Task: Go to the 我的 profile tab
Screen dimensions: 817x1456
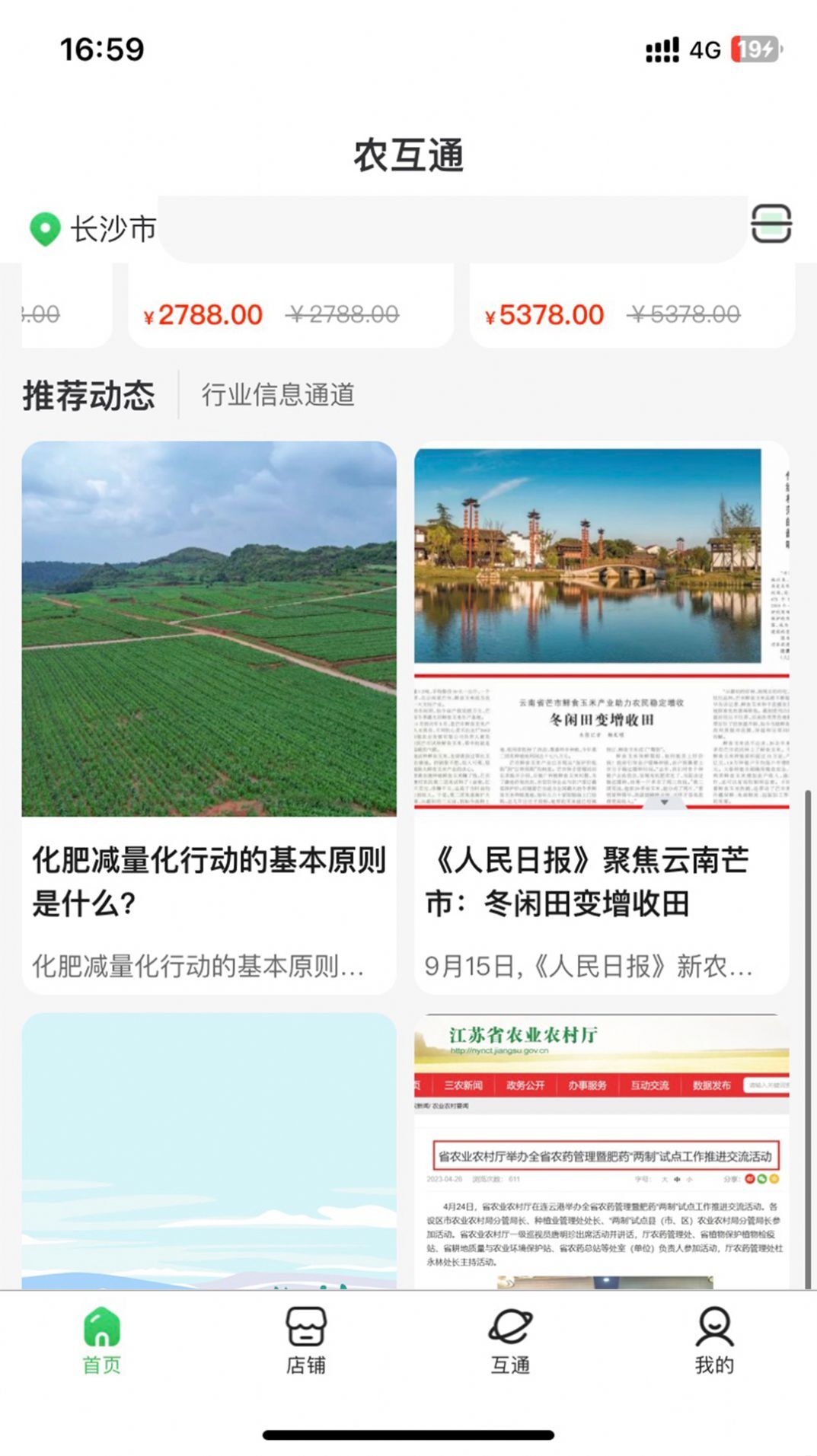Action: point(714,1341)
